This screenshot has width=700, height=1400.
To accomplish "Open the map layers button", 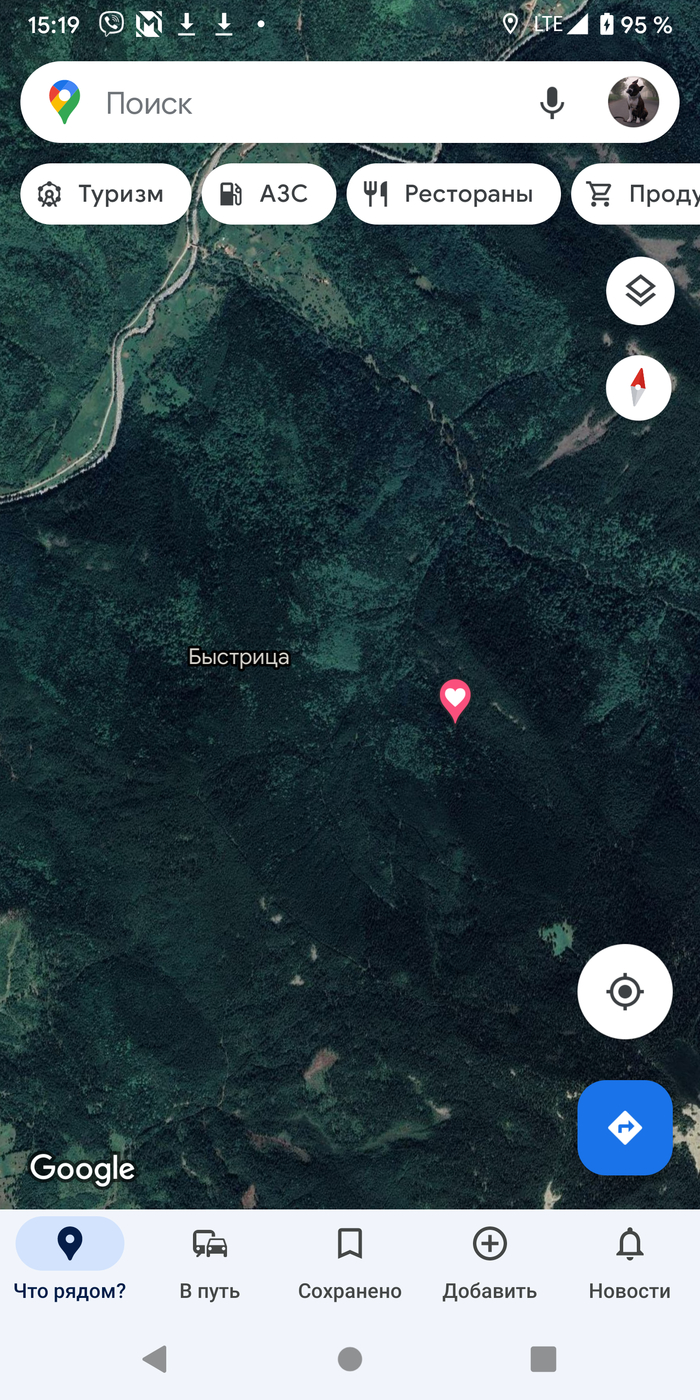I will pyautogui.click(x=640, y=291).
